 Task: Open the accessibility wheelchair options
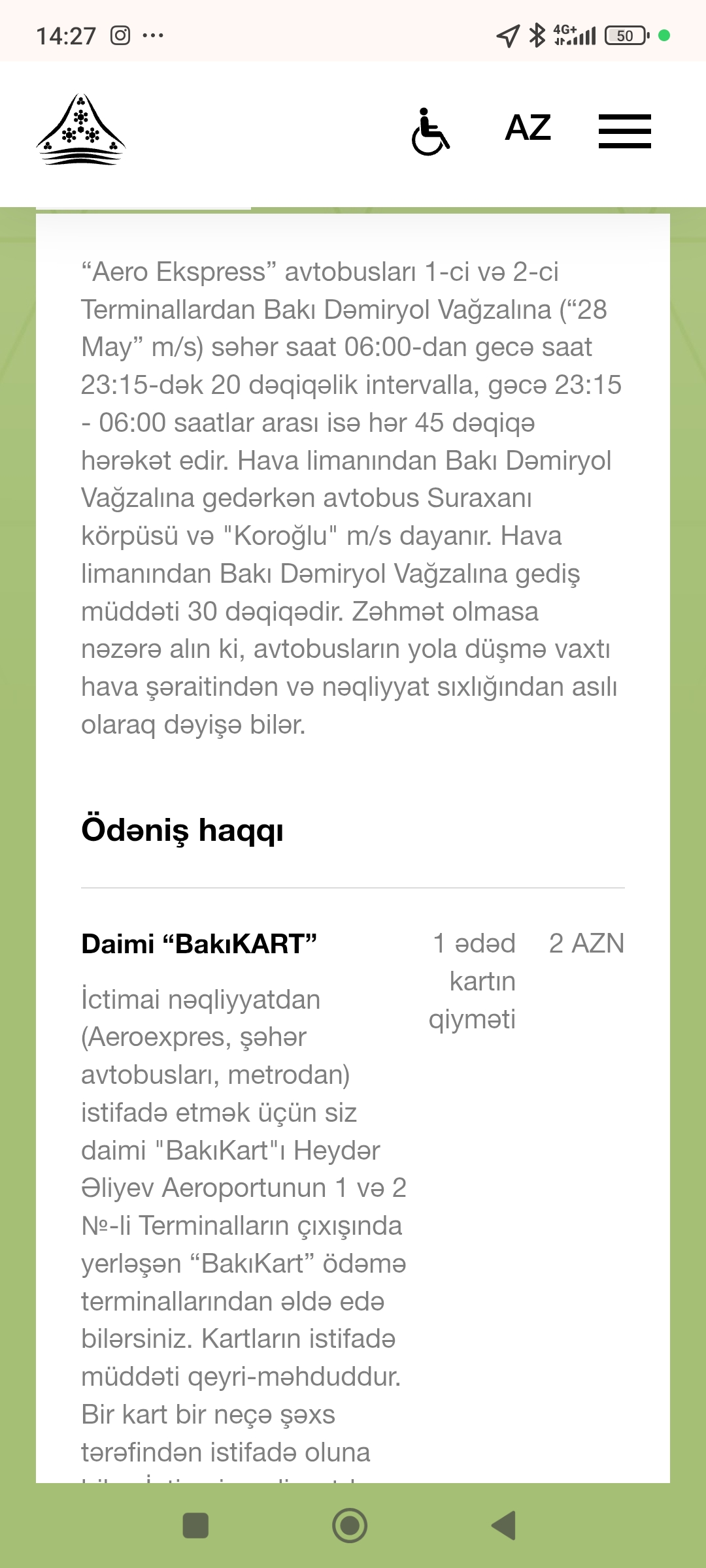[x=430, y=131]
